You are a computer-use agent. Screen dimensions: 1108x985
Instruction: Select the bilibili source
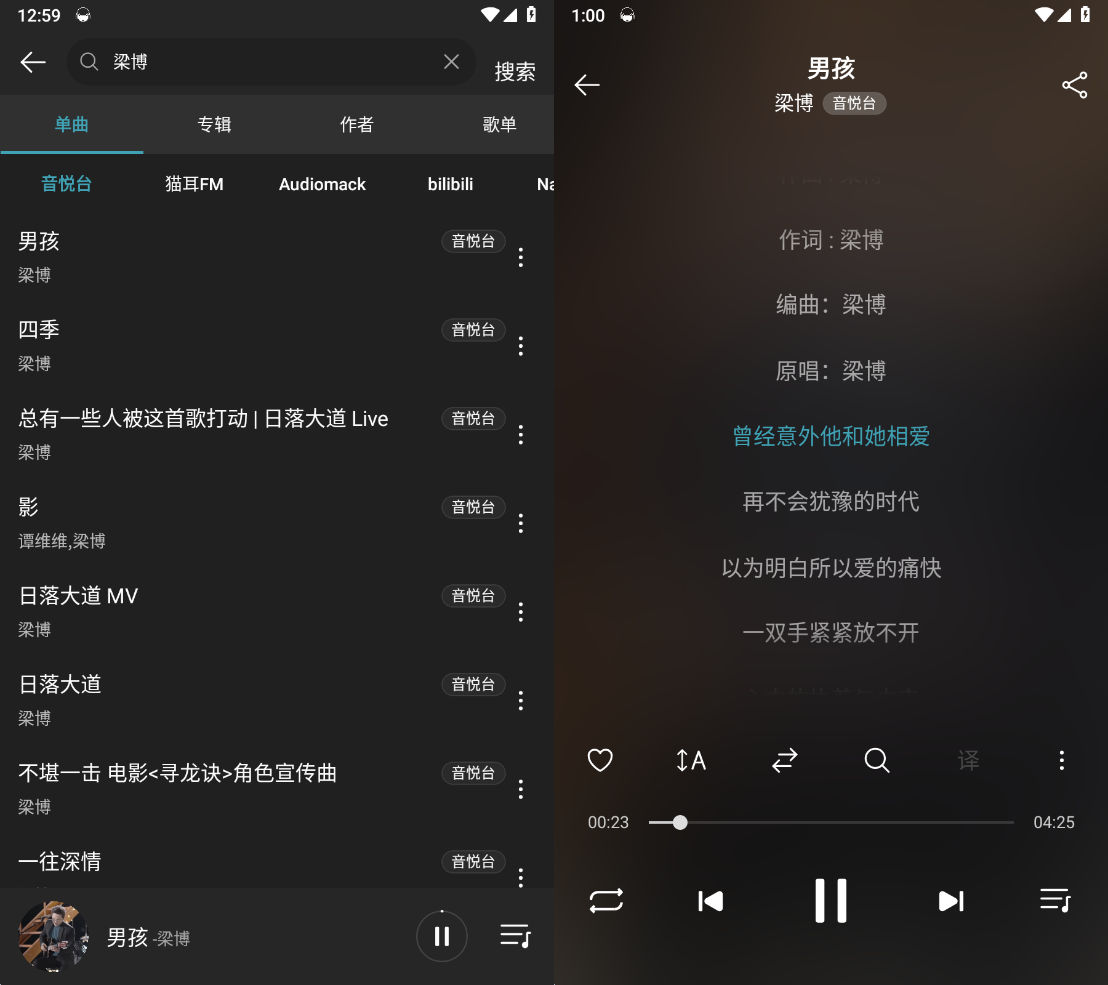pos(450,184)
